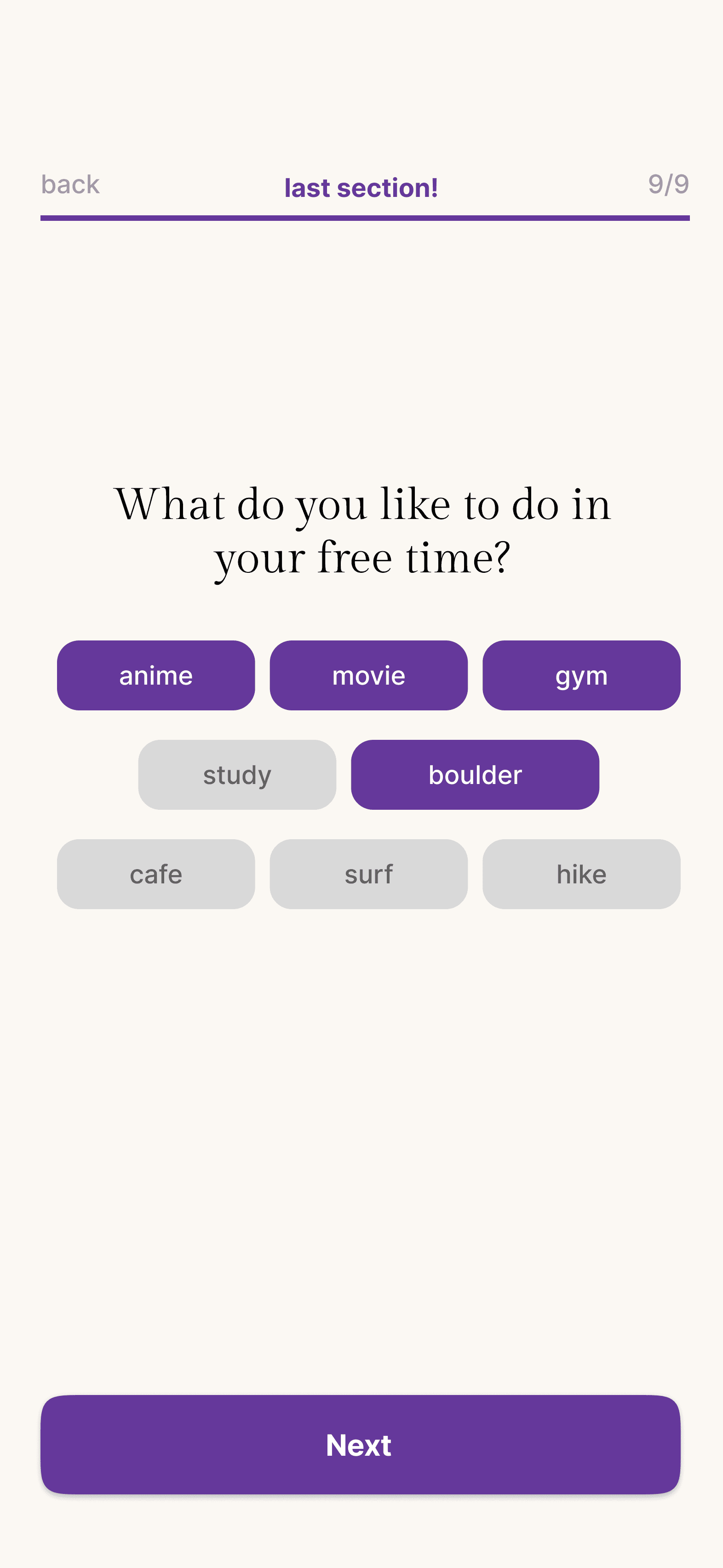Go back to the previous section
This screenshot has width=723, height=1568.
pyautogui.click(x=70, y=184)
